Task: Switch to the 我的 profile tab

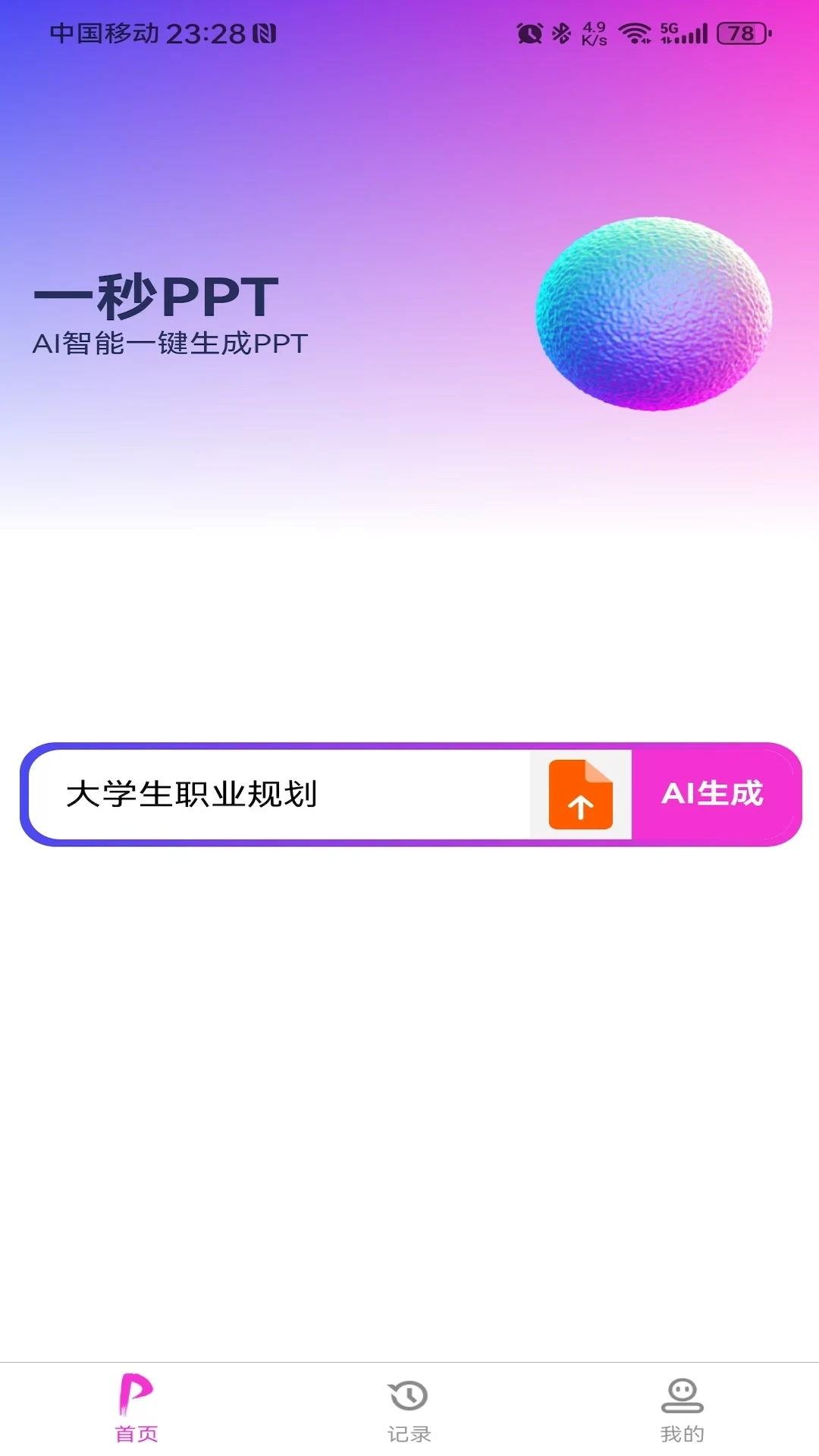Action: click(x=682, y=1433)
